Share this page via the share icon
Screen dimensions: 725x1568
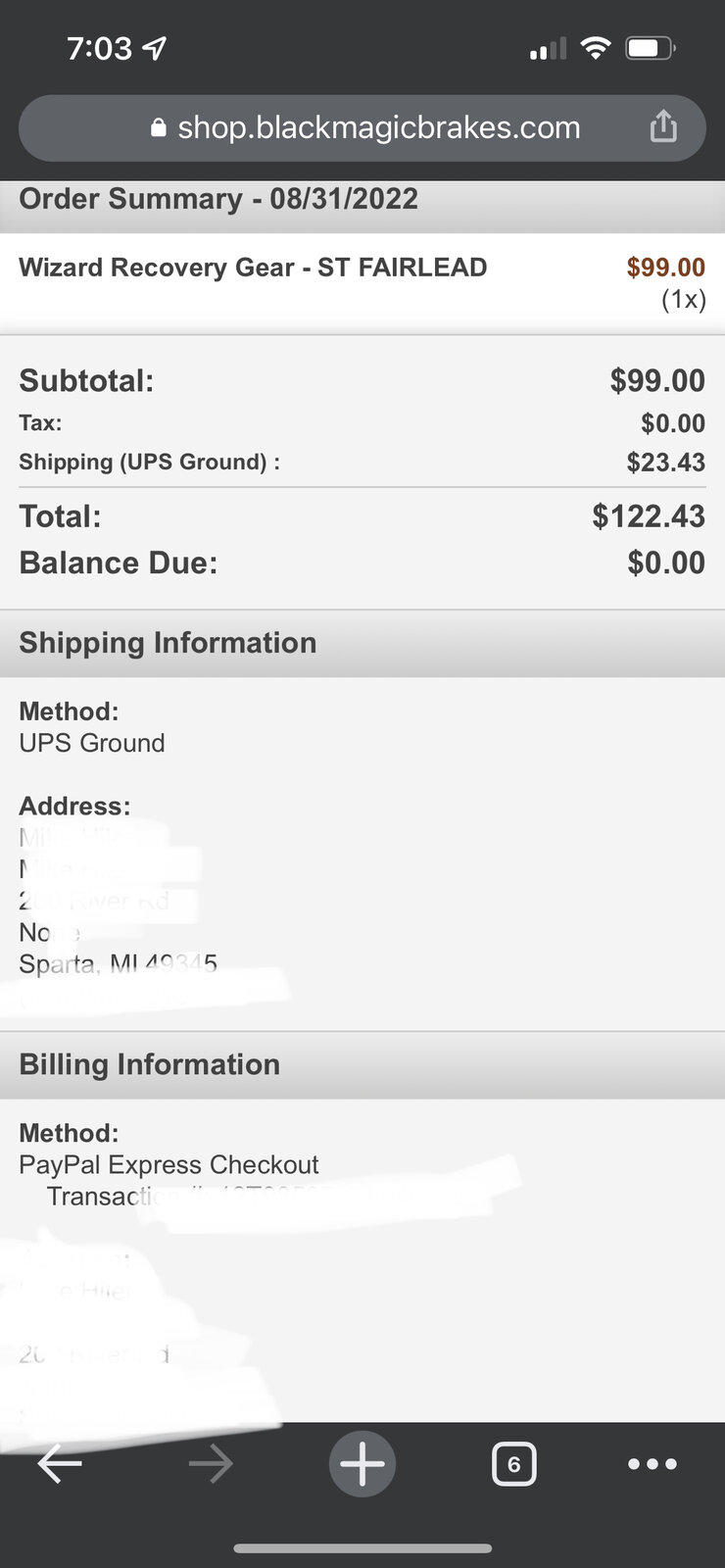click(x=663, y=126)
